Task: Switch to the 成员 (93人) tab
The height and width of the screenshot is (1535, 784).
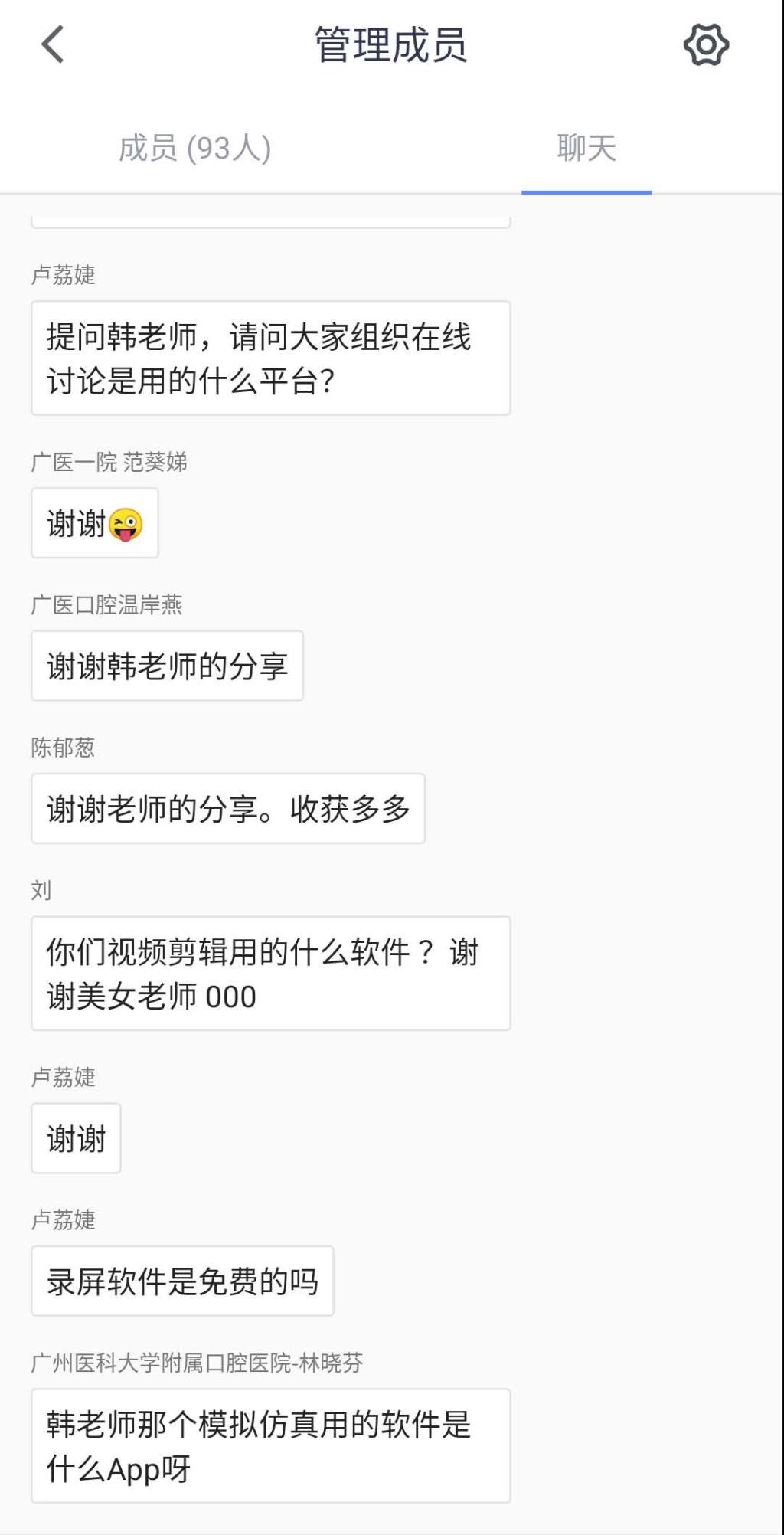Action: [195, 148]
